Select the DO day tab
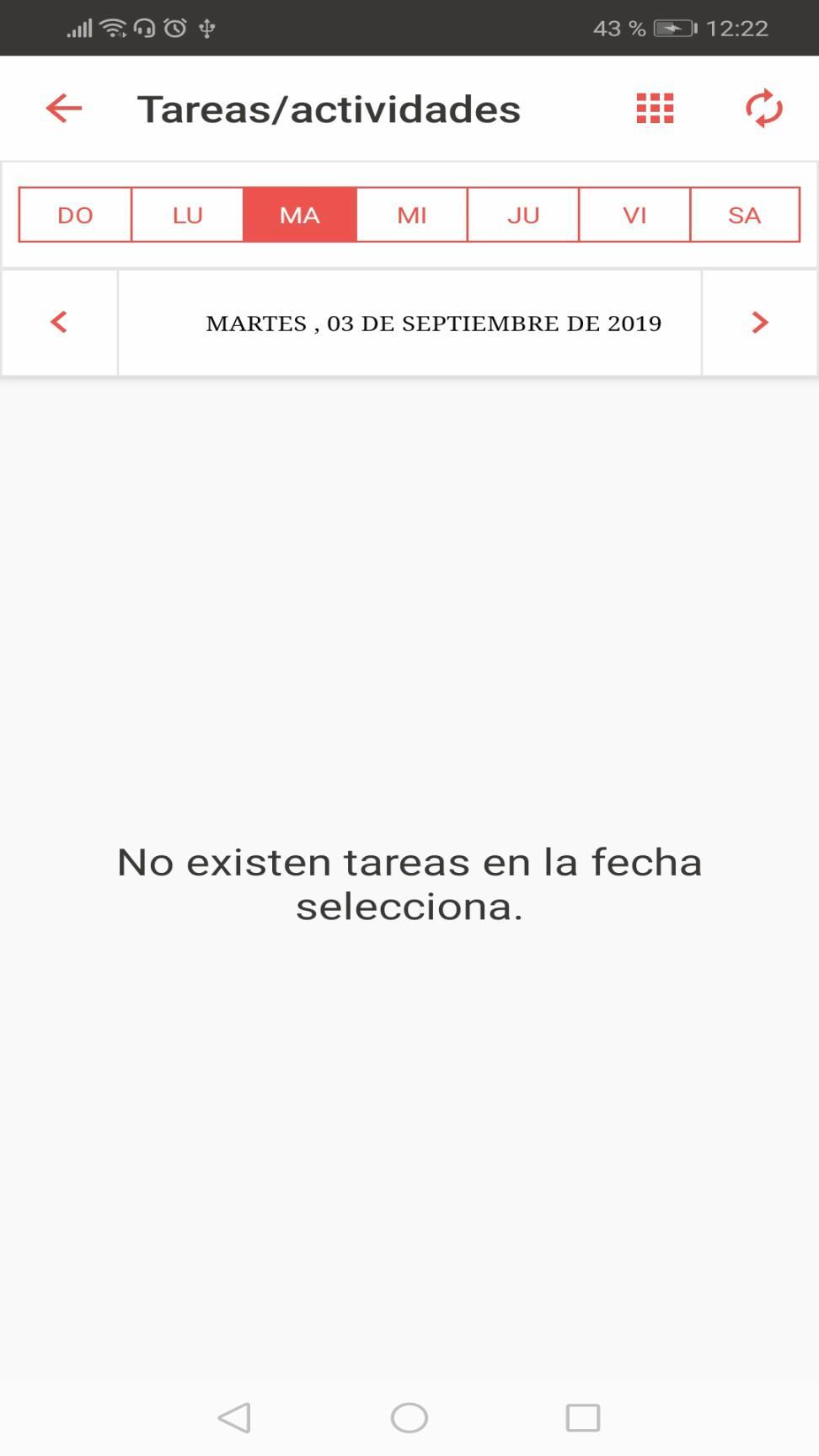Viewport: 819px width, 1456px height. [x=75, y=215]
